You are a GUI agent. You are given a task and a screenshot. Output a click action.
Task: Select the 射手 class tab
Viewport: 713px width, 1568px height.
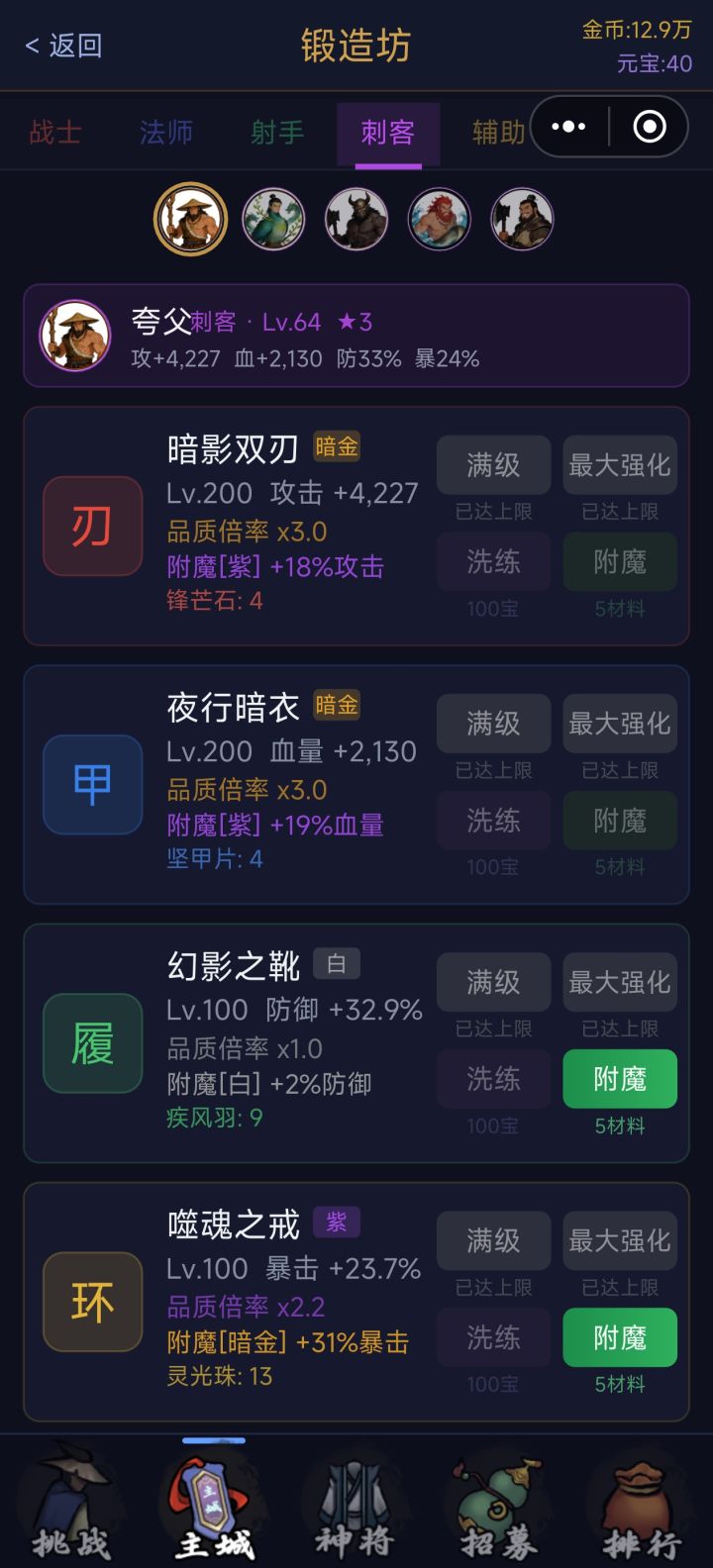pos(277,133)
